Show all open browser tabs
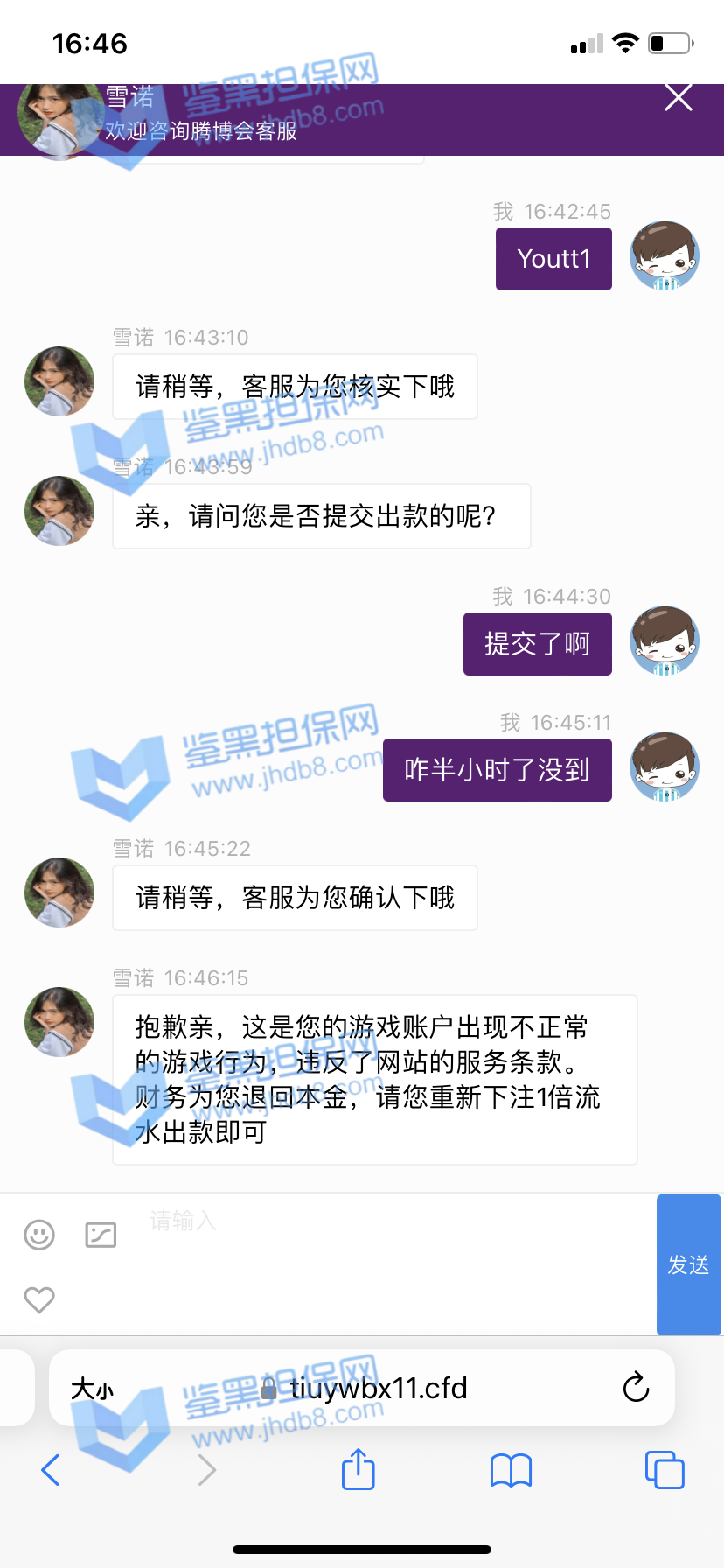Image resolution: width=724 pixels, height=1568 pixels. click(665, 1470)
